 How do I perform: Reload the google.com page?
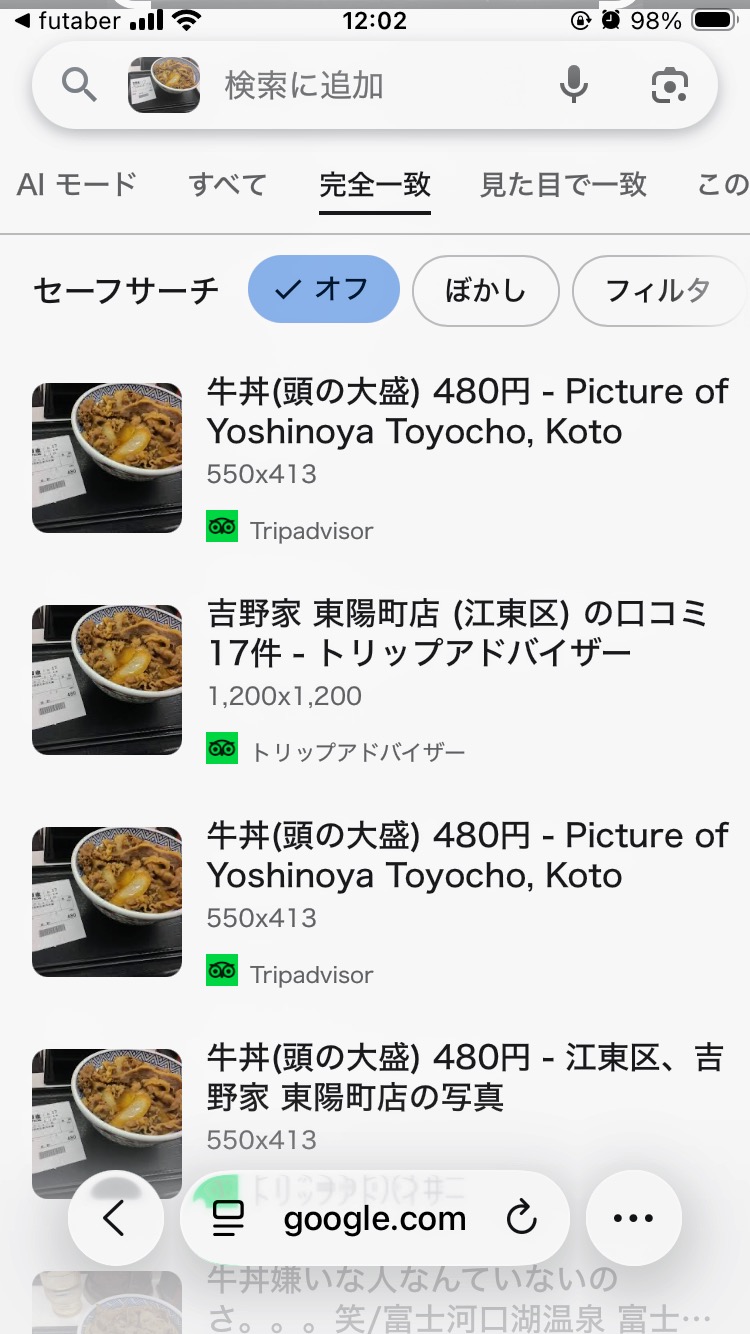521,1218
